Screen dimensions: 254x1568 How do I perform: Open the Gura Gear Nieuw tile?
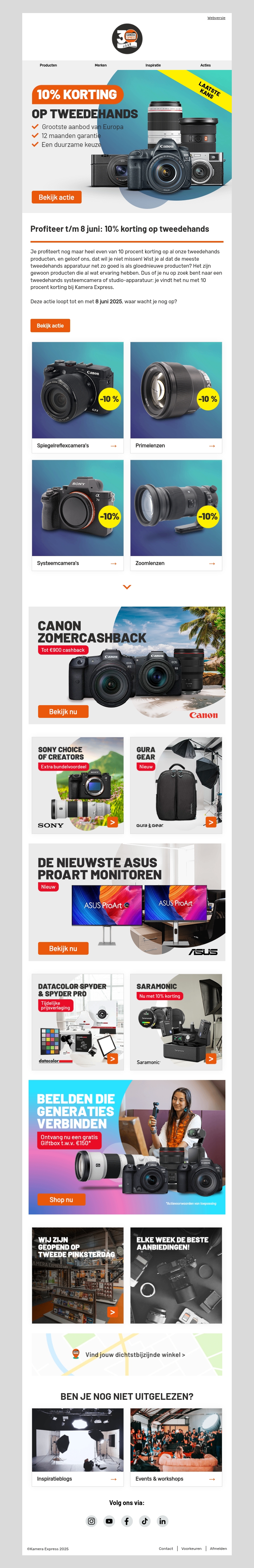pos(176,785)
